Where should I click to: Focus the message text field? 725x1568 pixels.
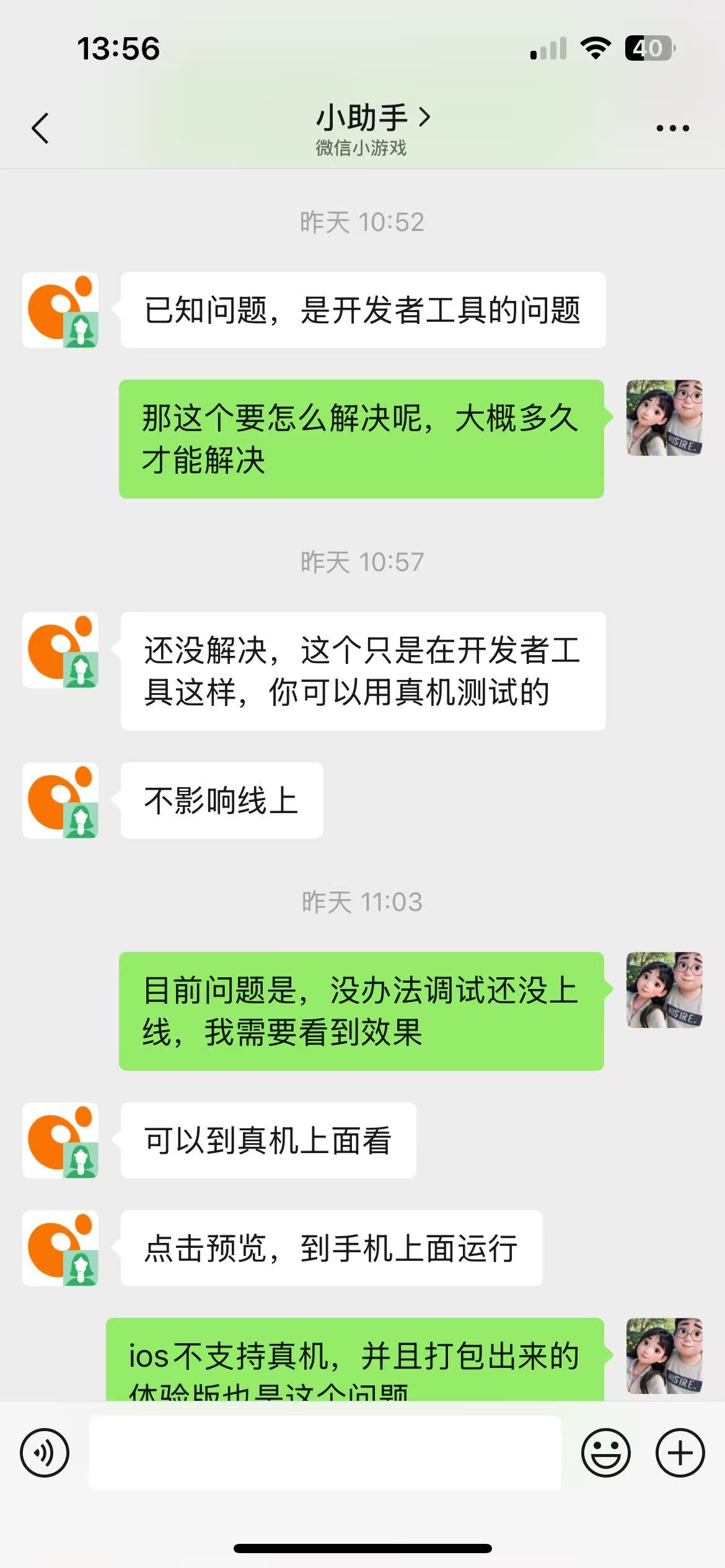[325, 1452]
